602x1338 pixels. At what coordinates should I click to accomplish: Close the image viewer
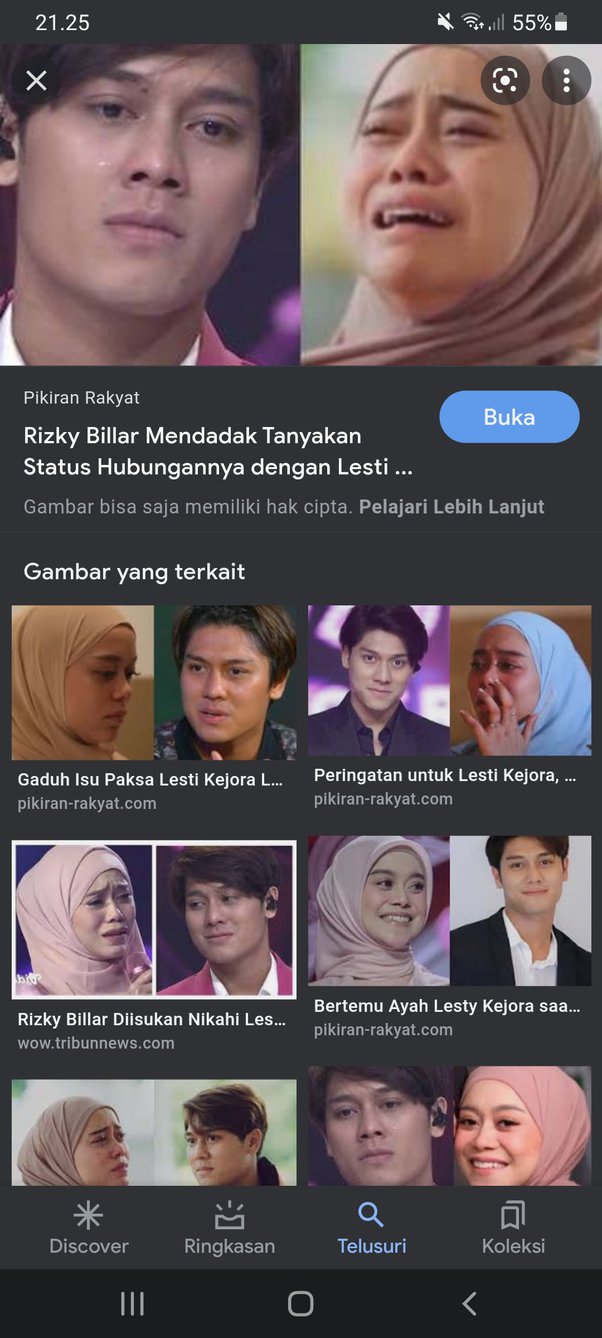point(36,81)
